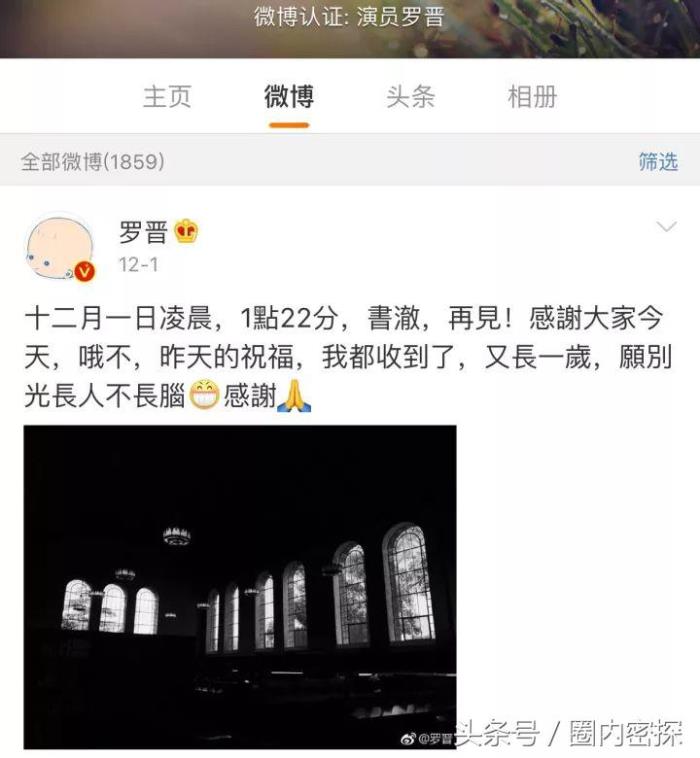Image resolution: width=700 pixels, height=758 pixels.
Task: View the dark hall photo in the post
Action: click(x=240, y=585)
